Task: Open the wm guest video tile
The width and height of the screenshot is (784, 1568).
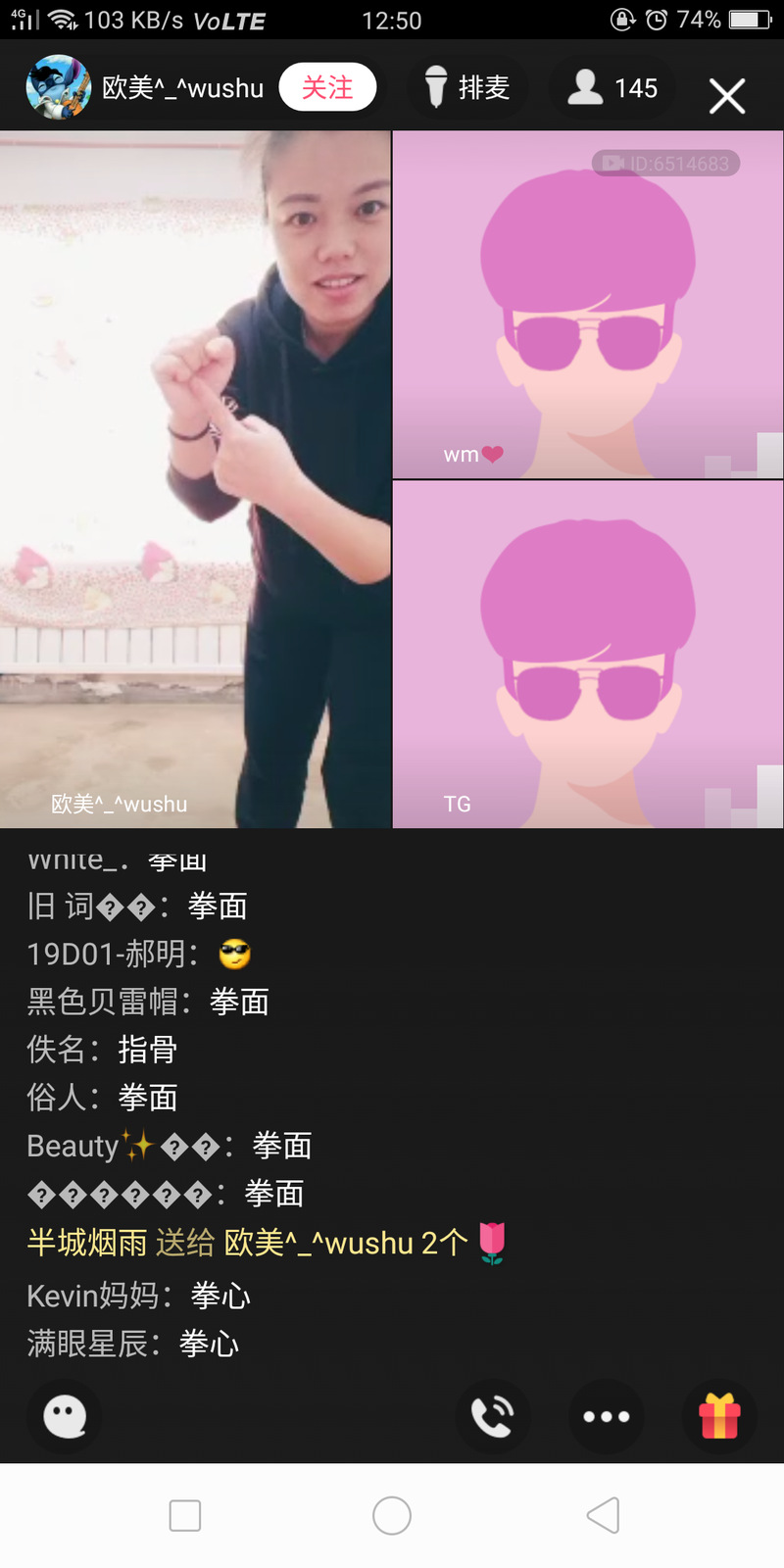Action: pos(588,305)
